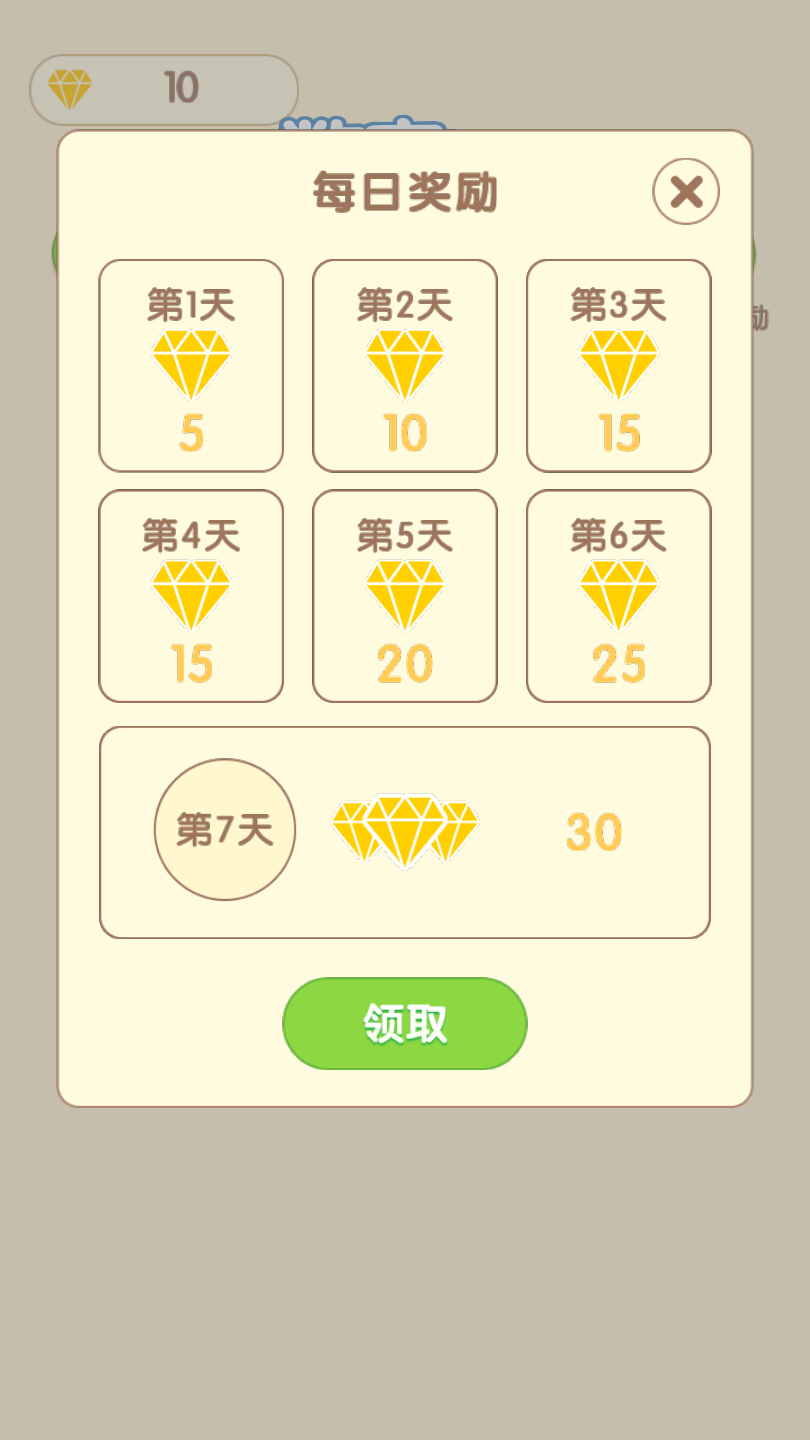
Task: Dismiss the daily reward dialog with X
Action: tap(686, 191)
